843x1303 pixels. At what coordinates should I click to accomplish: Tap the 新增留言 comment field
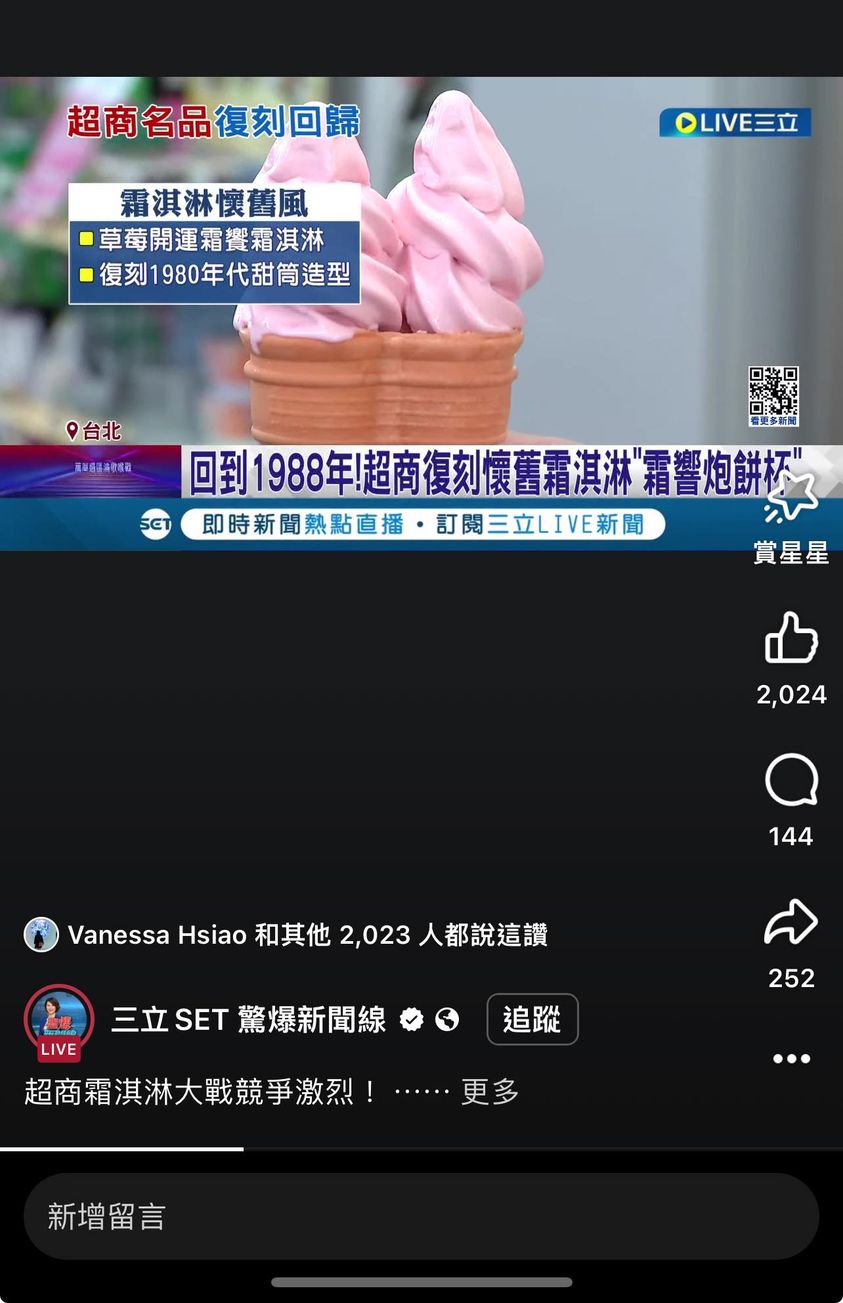420,1216
